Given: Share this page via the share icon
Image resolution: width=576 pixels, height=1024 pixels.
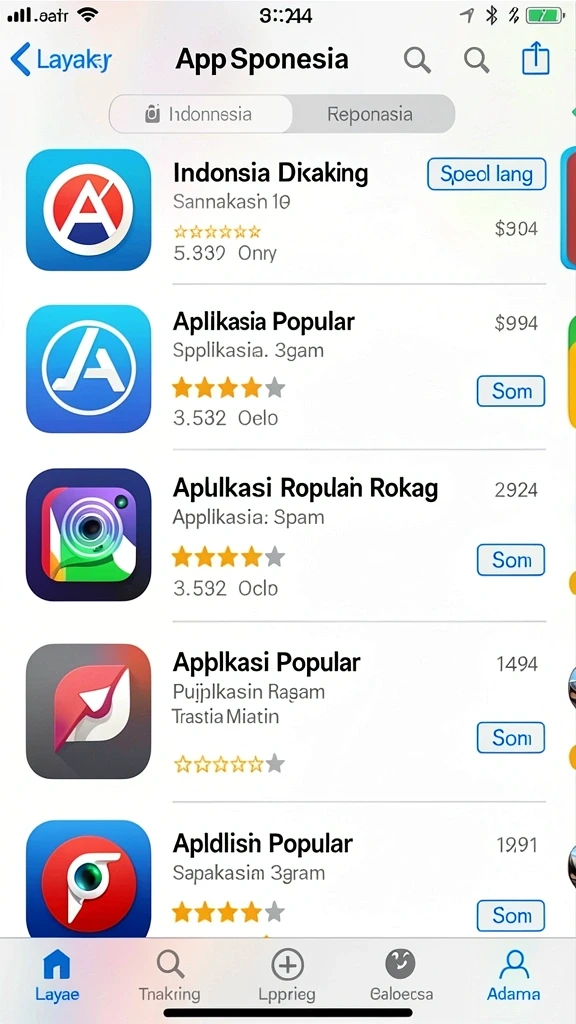Looking at the screenshot, I should (536, 59).
